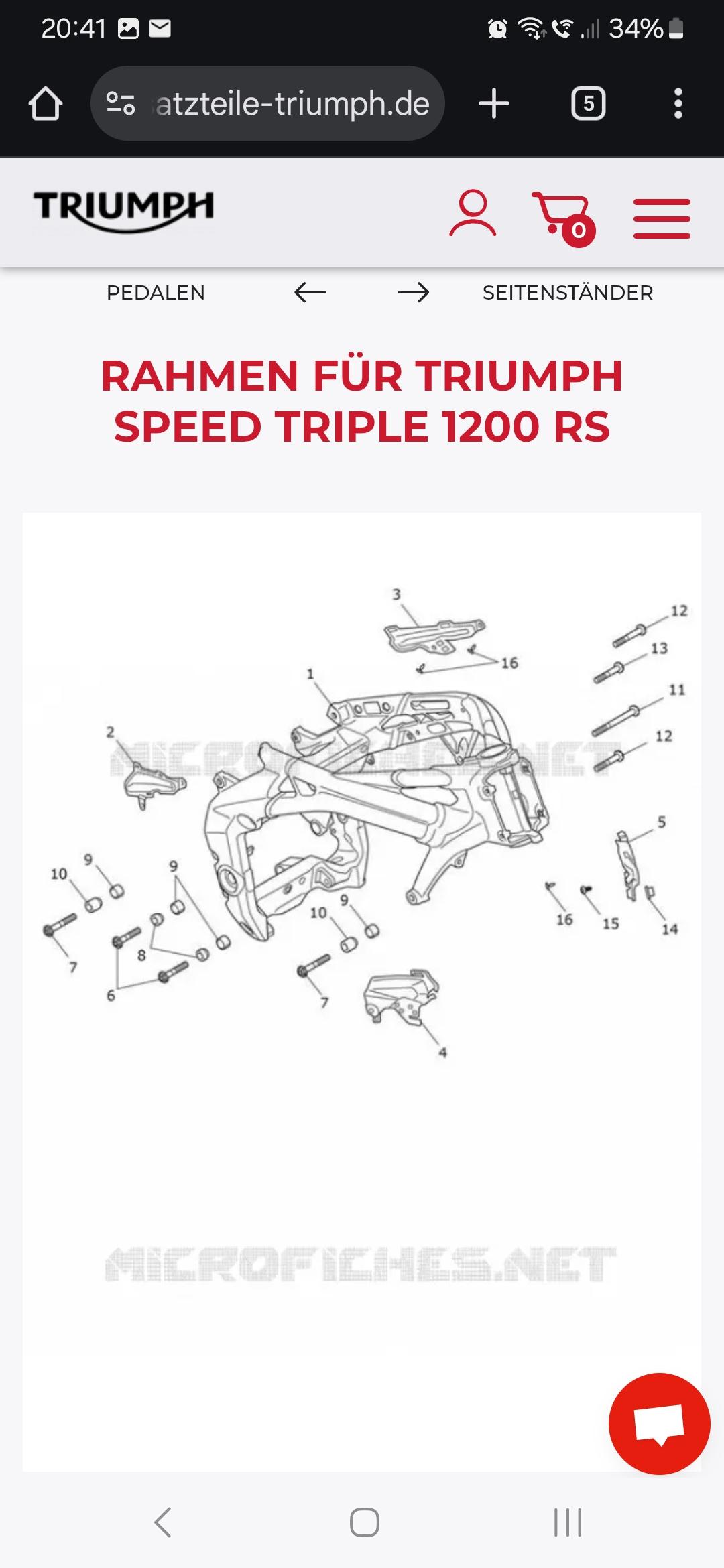
Task: Open the recent apps overview
Action: [567, 1522]
